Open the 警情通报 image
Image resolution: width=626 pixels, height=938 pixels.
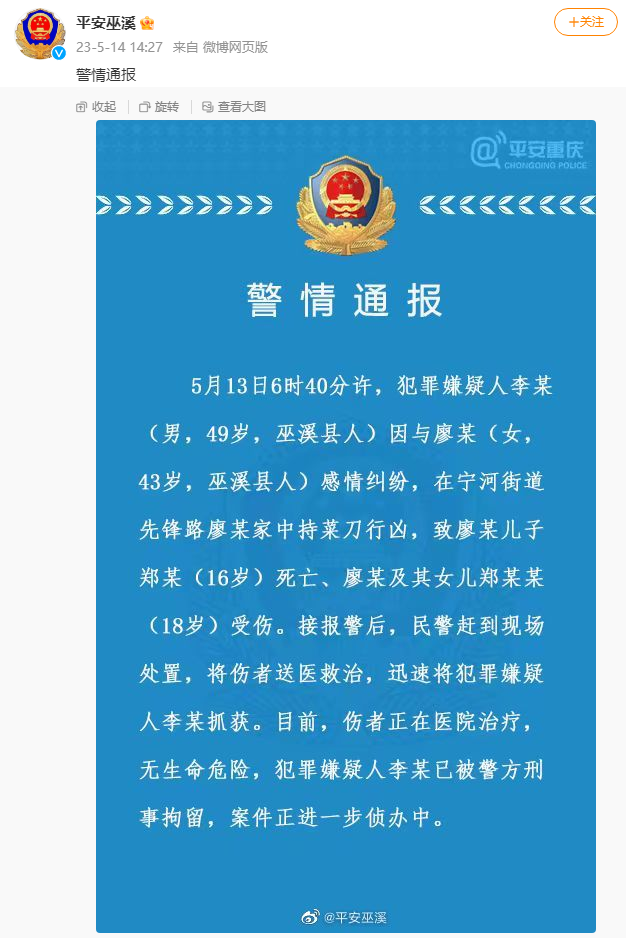pyautogui.click(x=345, y=520)
